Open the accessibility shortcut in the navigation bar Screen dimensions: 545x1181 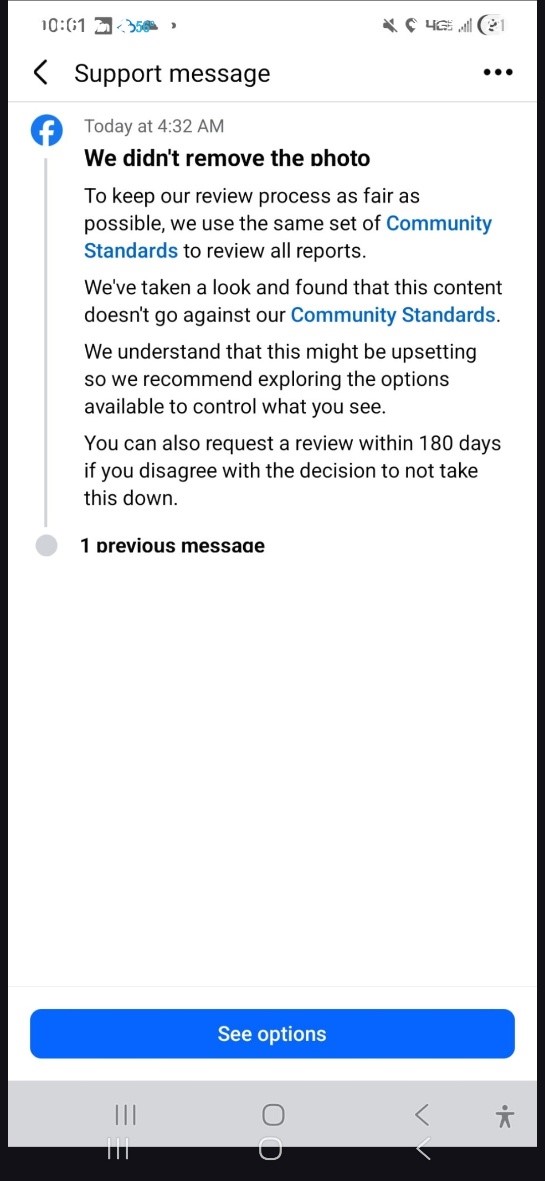click(505, 1115)
